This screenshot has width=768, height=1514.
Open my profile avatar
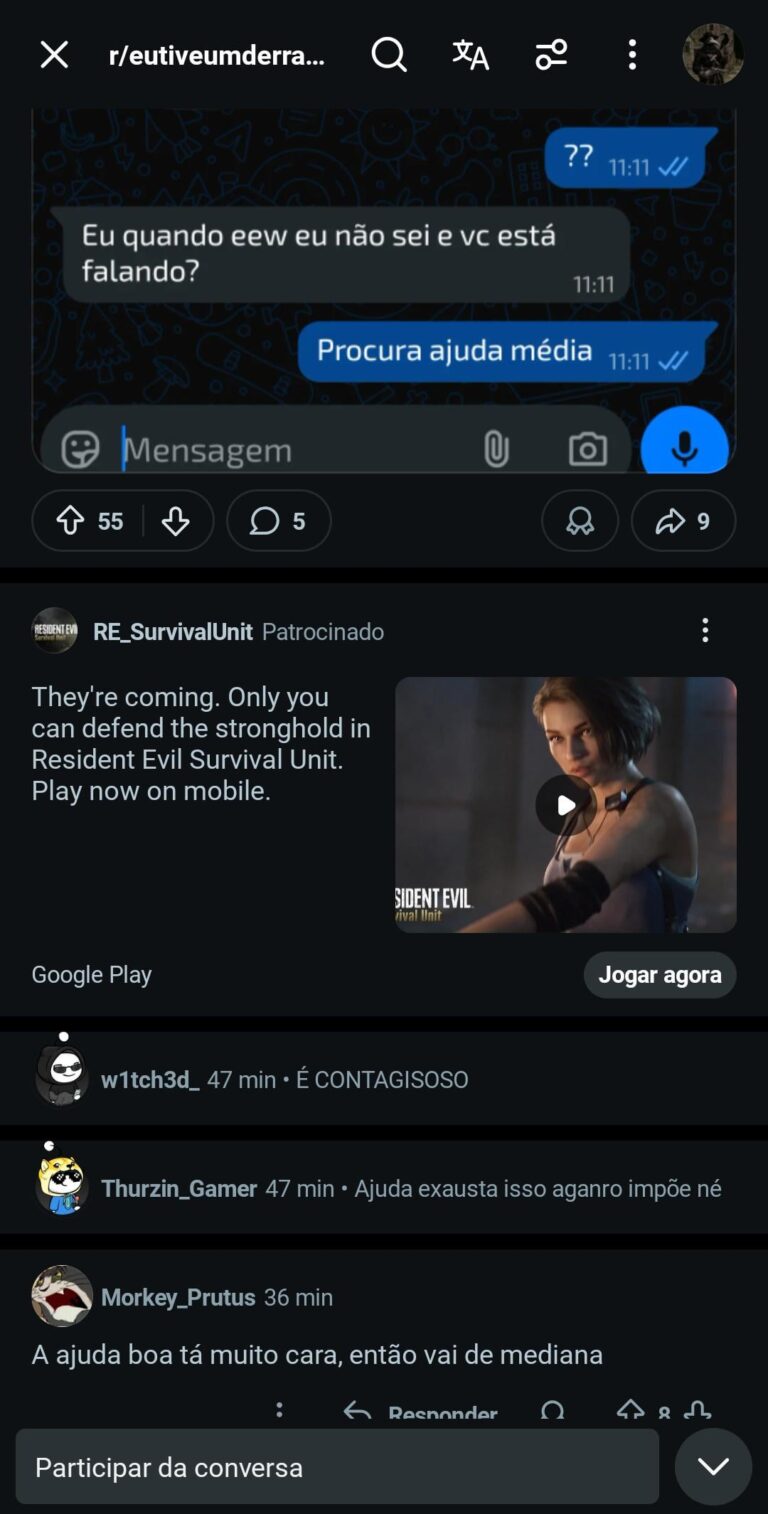[712, 55]
